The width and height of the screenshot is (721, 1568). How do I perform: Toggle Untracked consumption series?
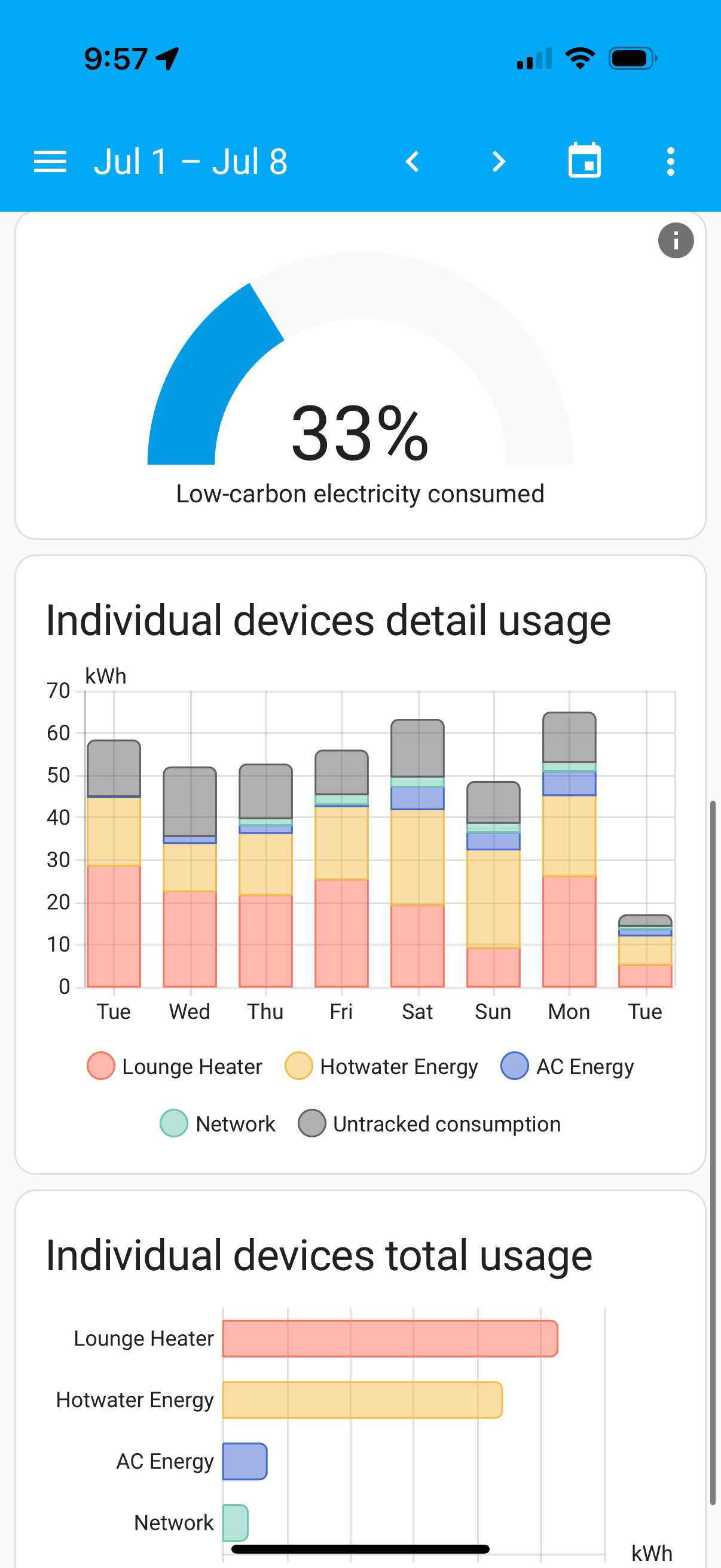click(x=429, y=1123)
